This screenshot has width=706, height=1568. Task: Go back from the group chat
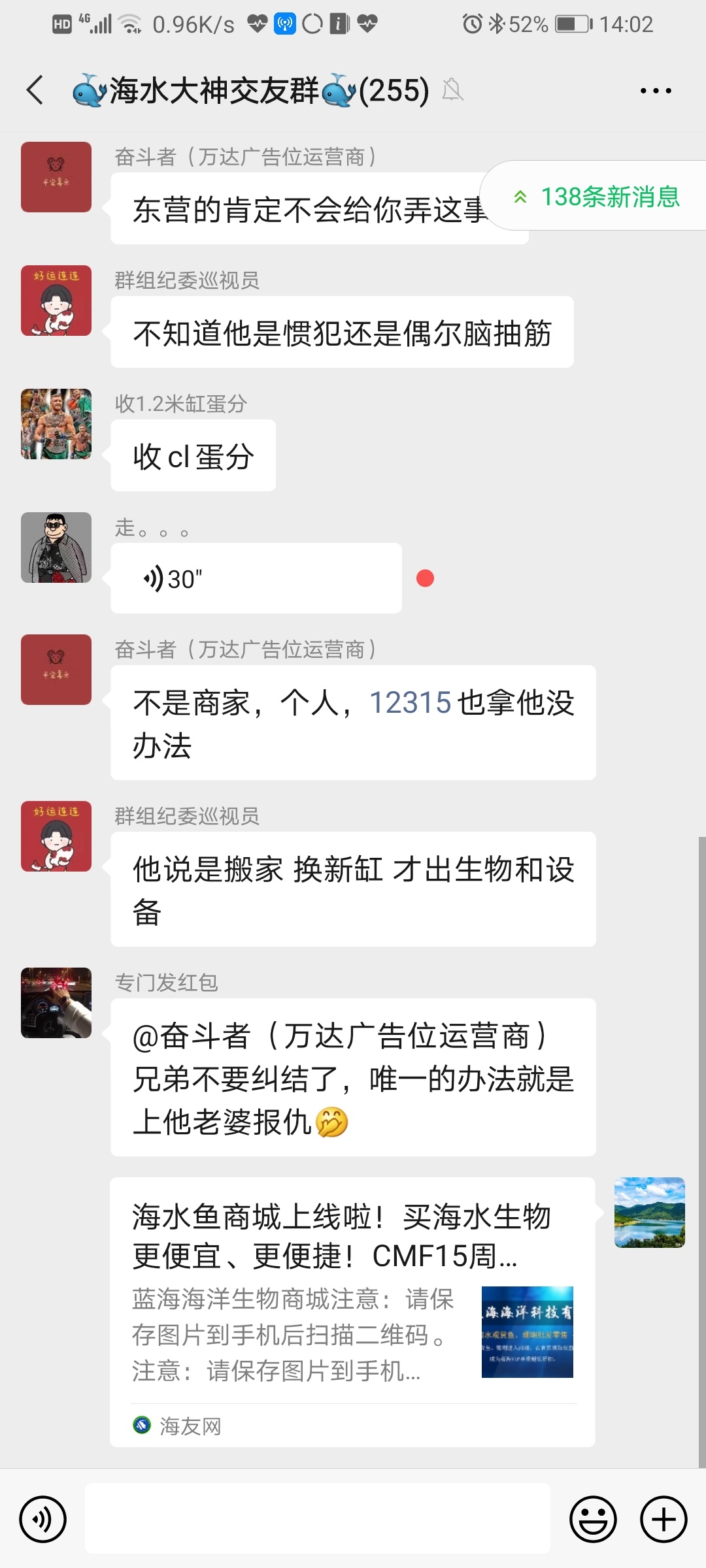click(x=35, y=90)
